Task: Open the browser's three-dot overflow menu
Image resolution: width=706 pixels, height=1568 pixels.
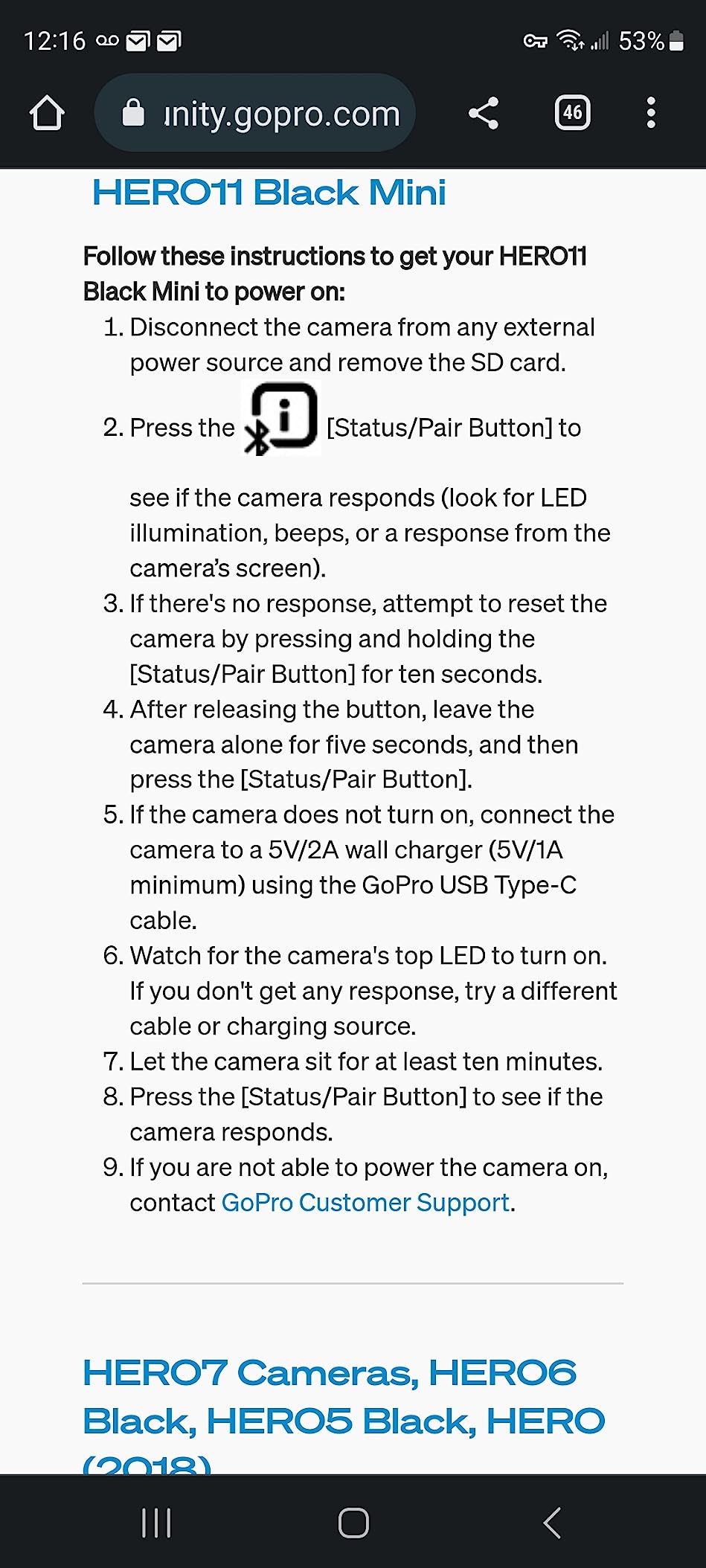Action: [x=651, y=112]
